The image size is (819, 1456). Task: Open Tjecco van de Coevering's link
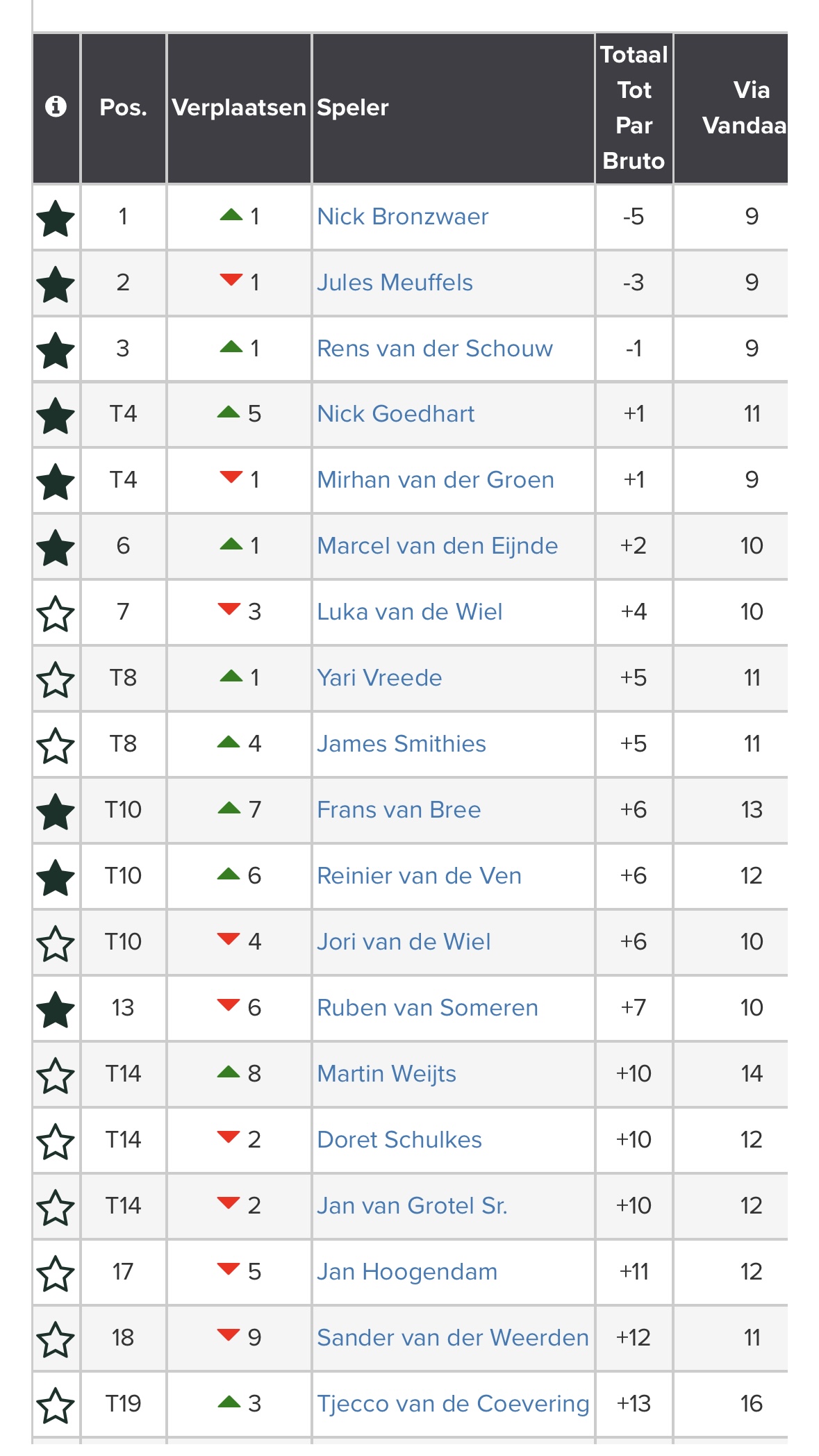453,1404
